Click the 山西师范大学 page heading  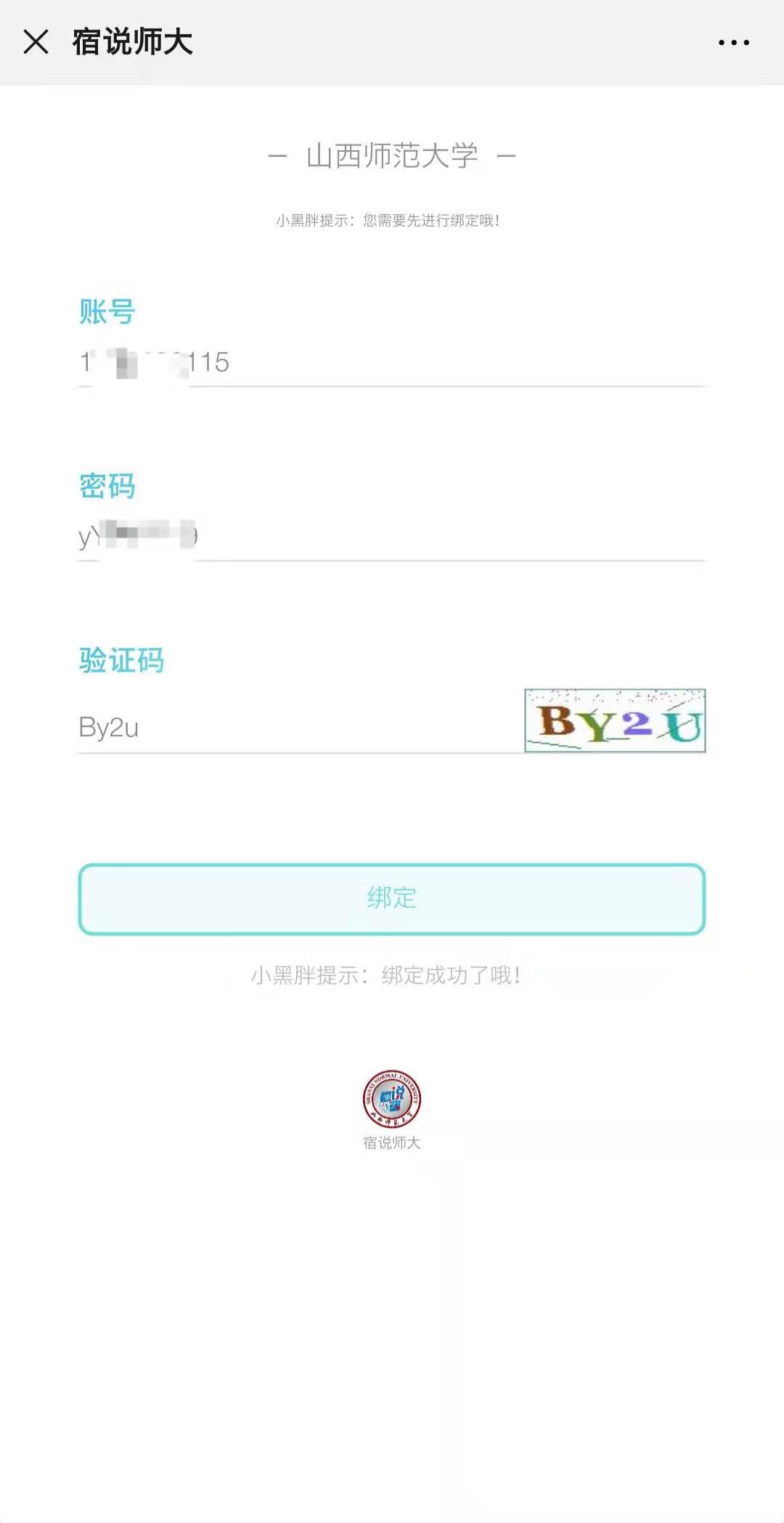click(392, 155)
